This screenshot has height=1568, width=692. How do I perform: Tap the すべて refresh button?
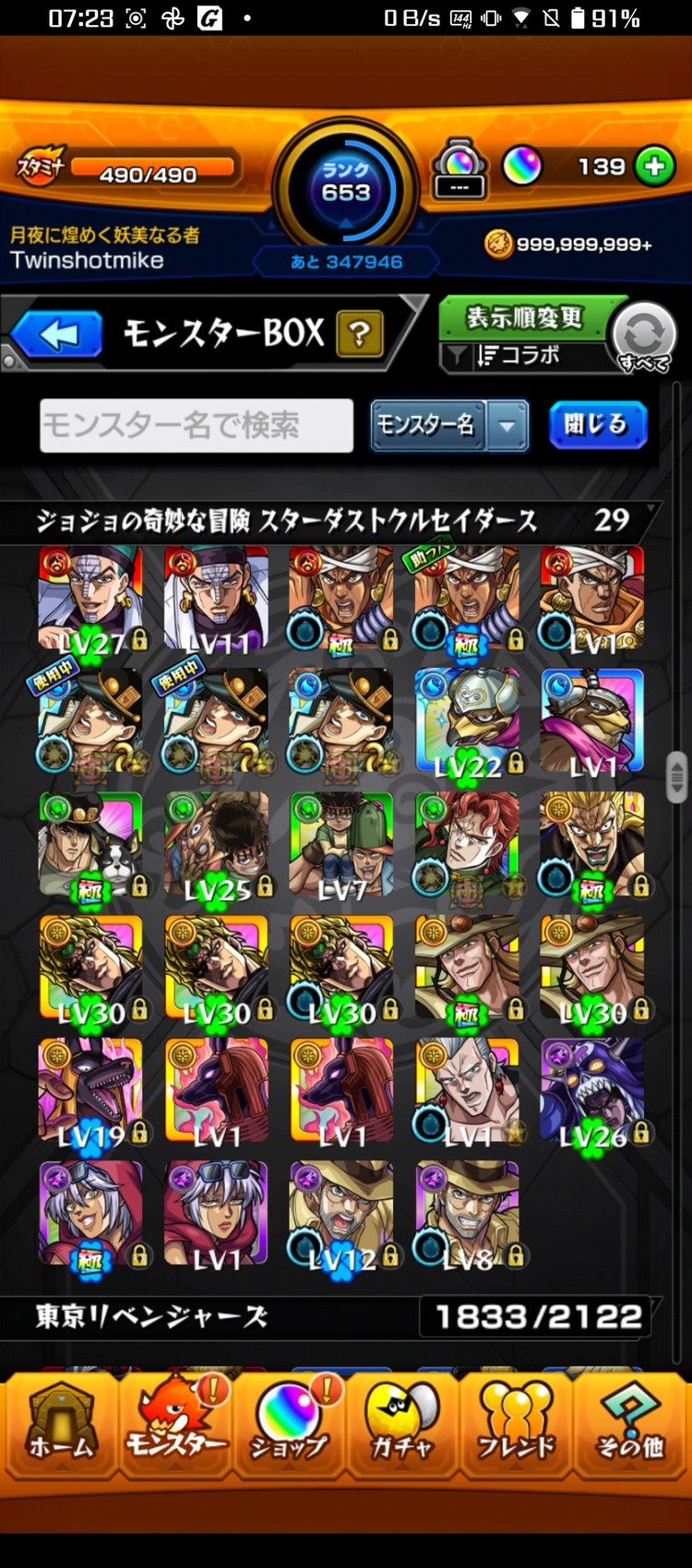[x=644, y=337]
